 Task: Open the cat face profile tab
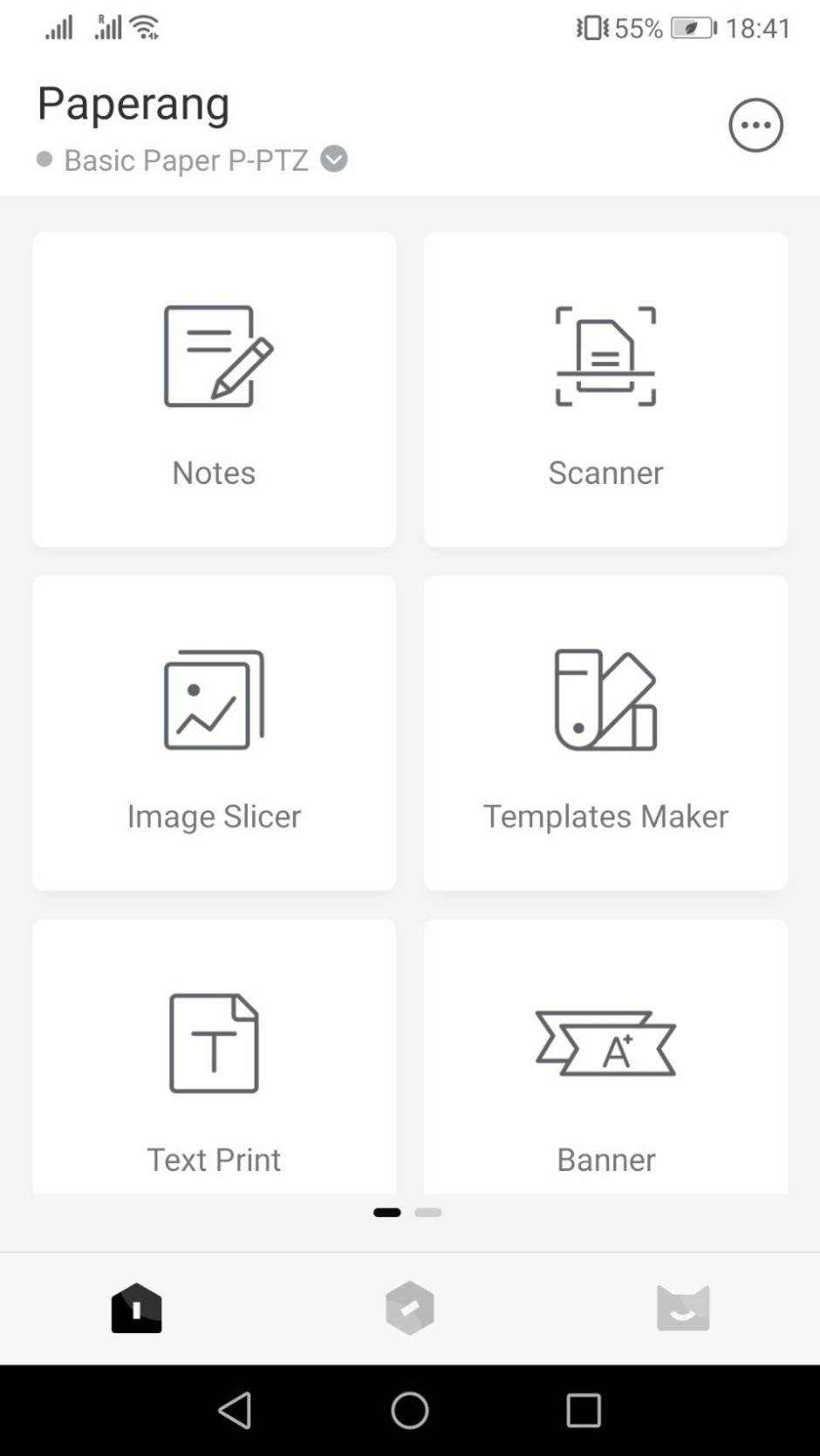point(683,1308)
